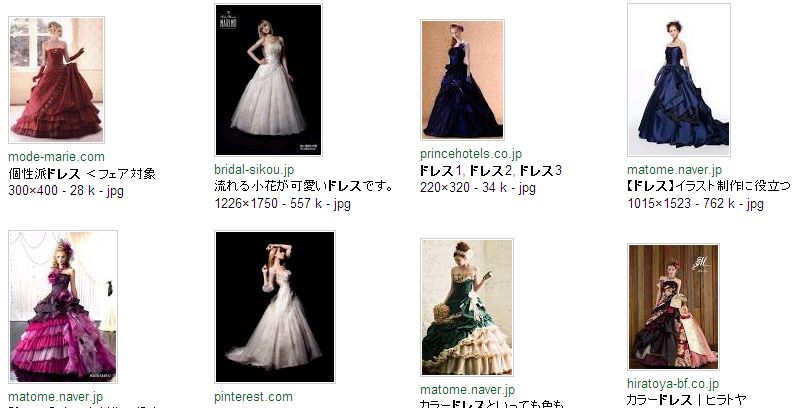Select the hiratoya-bf.co.jp color dress image
Viewport: 793px width, 408px height.
(x=673, y=307)
